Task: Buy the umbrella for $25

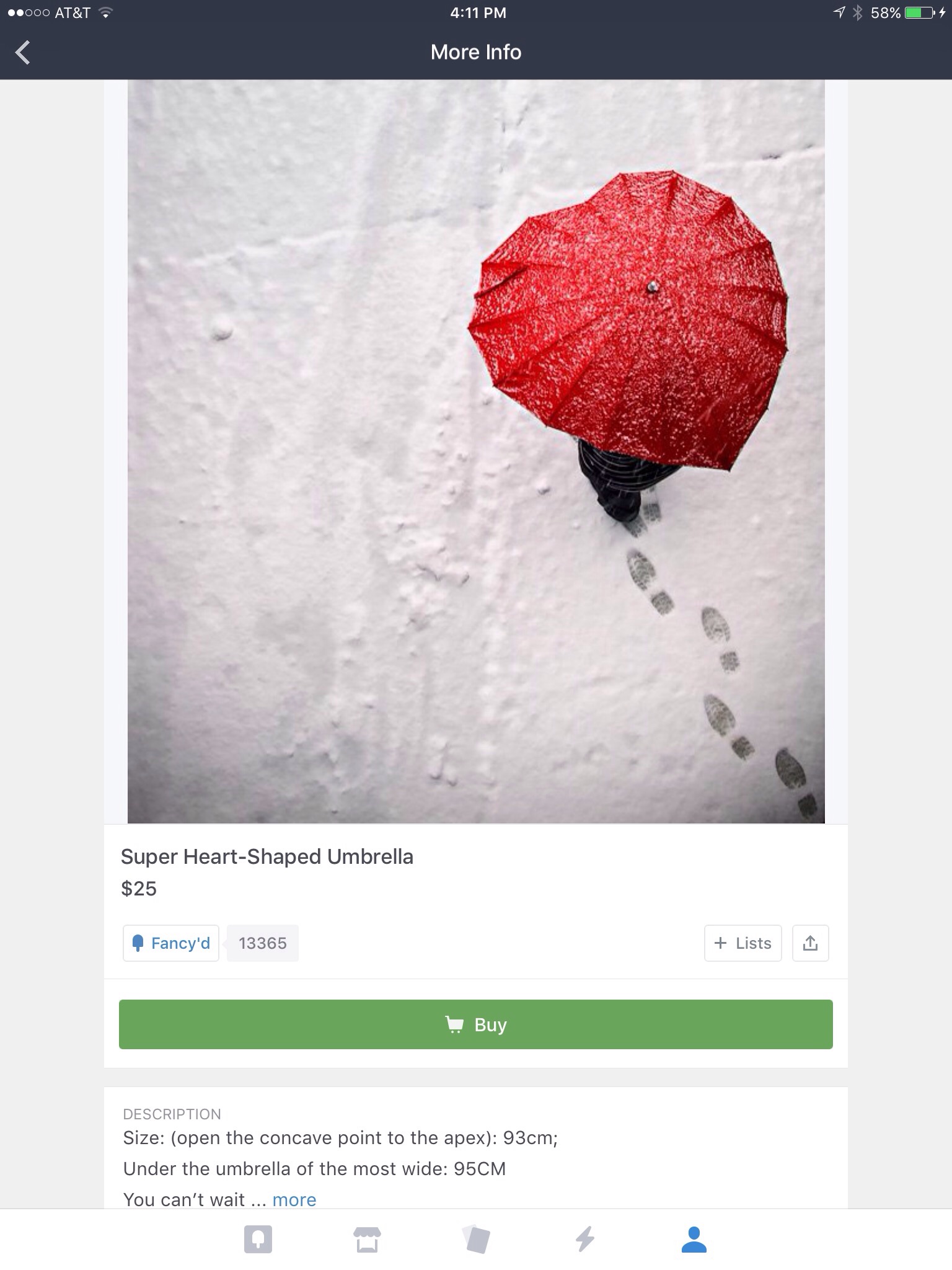Action: [x=476, y=1024]
